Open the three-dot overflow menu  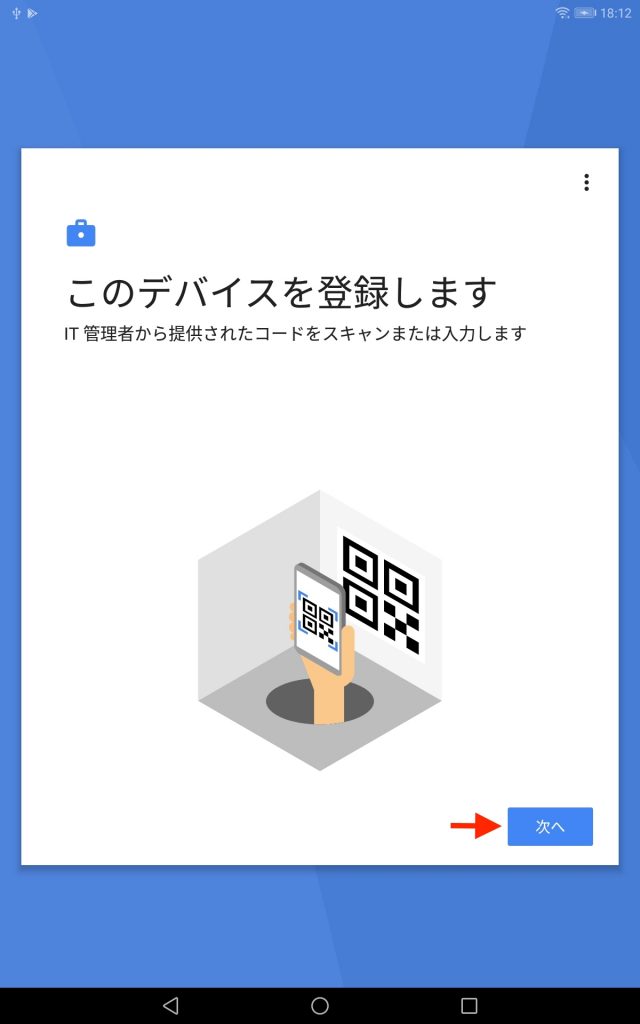pyautogui.click(x=586, y=182)
